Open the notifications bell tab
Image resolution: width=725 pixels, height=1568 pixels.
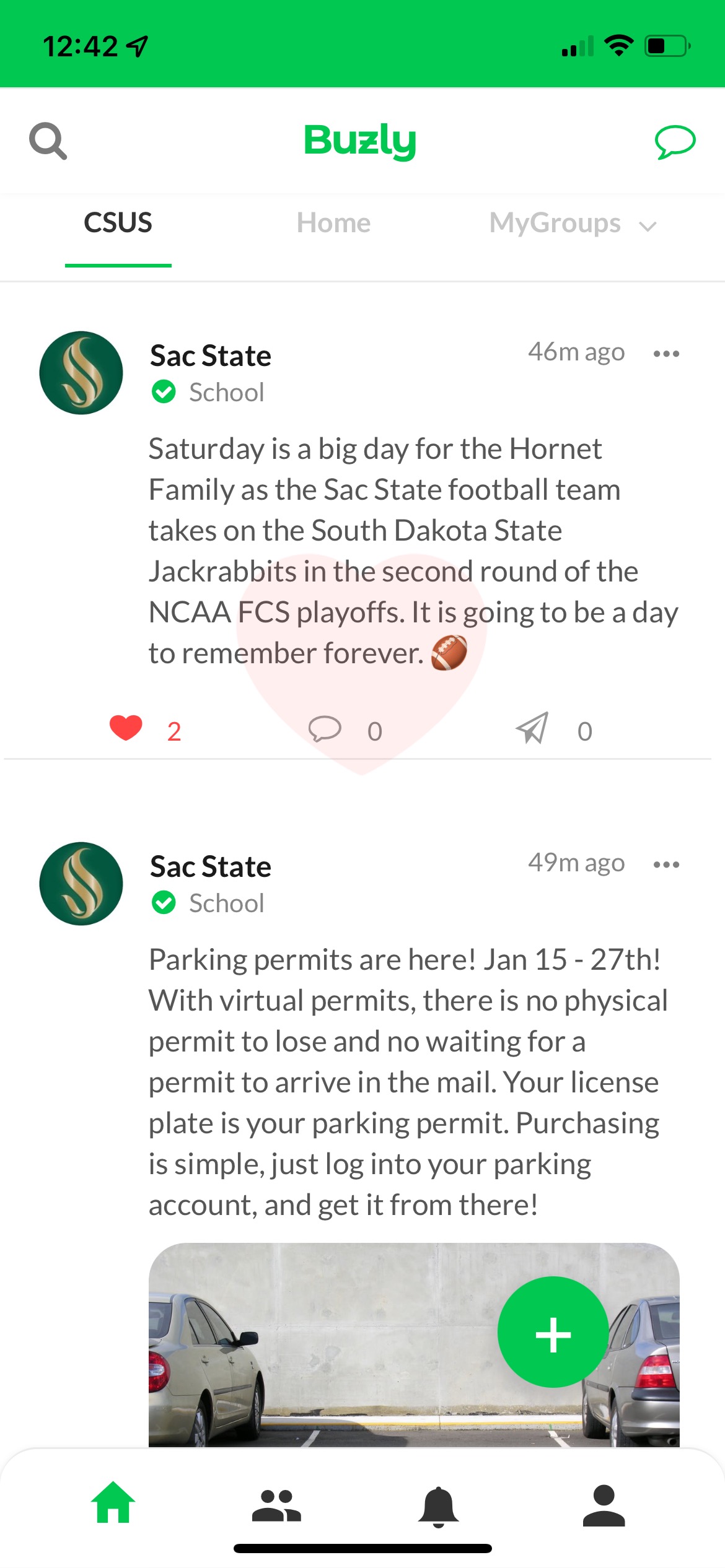438,1506
